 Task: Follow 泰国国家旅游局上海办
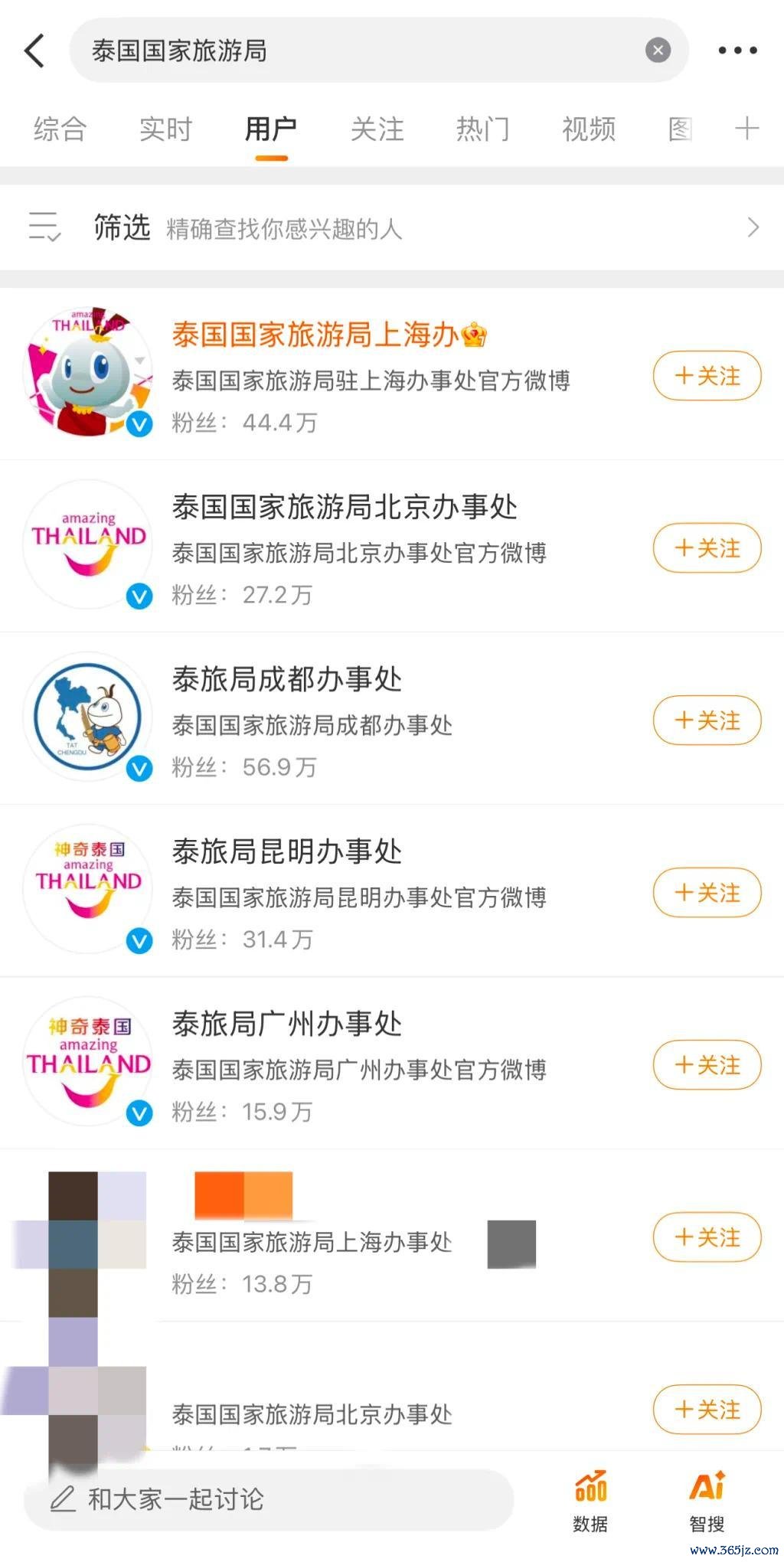point(707,376)
